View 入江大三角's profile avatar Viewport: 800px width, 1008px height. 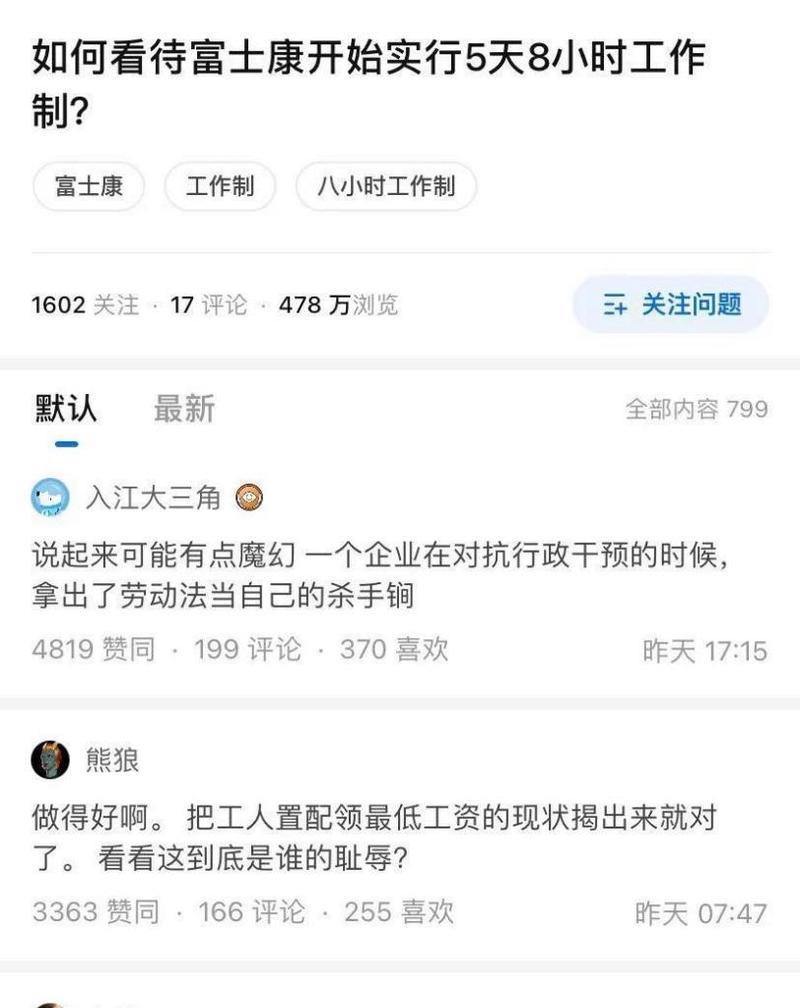click(51, 497)
